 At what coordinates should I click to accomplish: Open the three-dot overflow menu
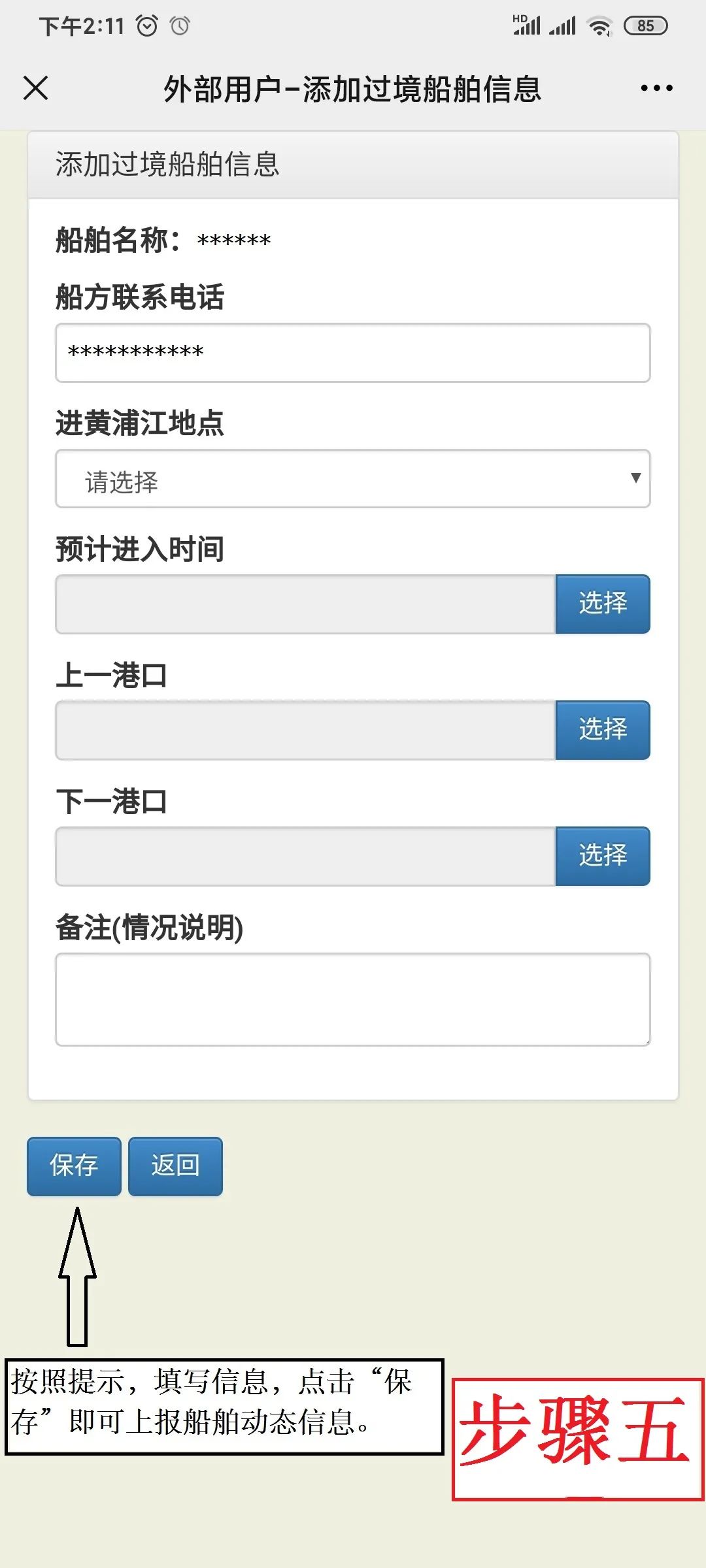656,88
